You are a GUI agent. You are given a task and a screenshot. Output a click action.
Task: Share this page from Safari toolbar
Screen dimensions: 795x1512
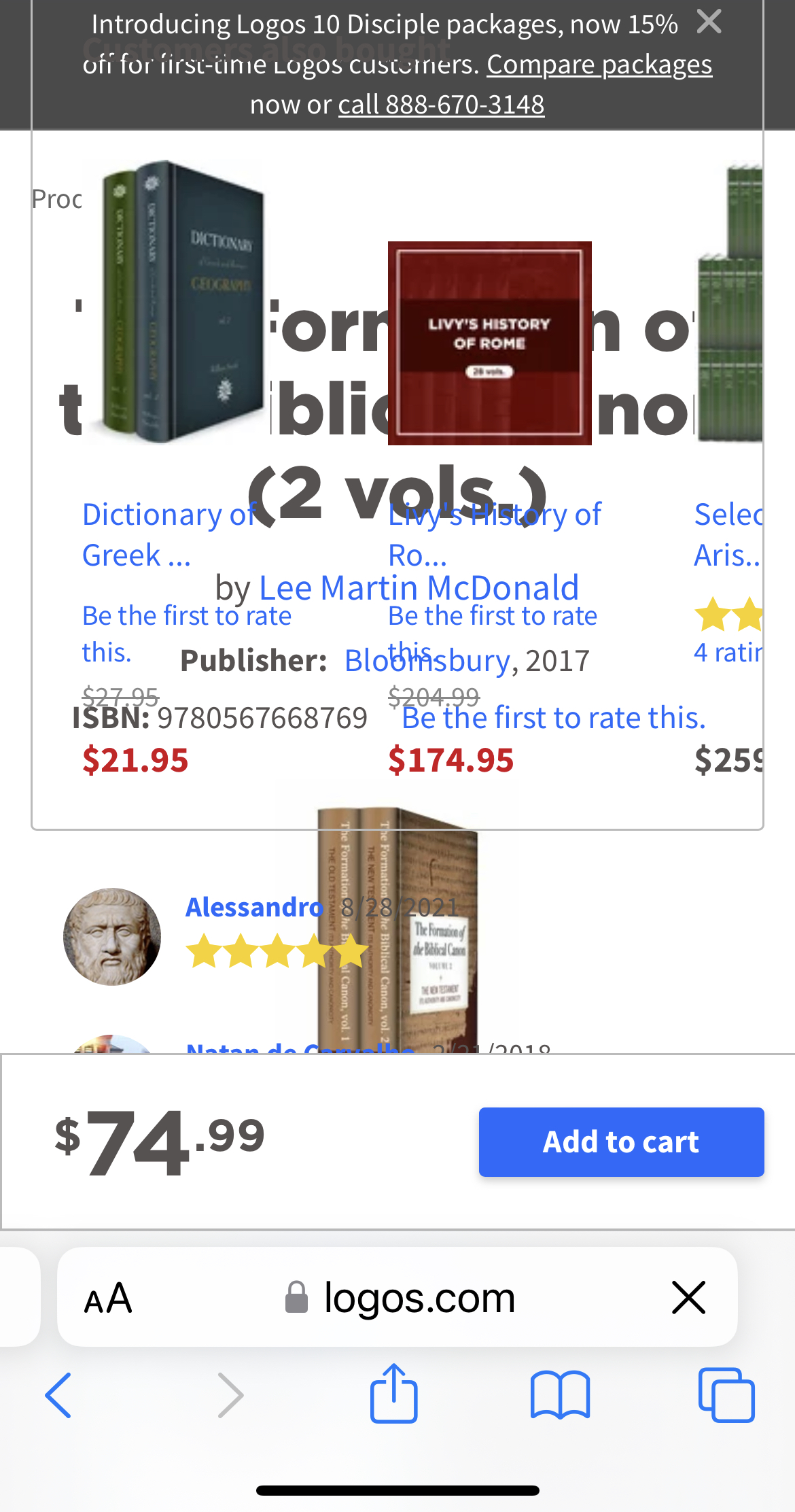click(x=393, y=1394)
